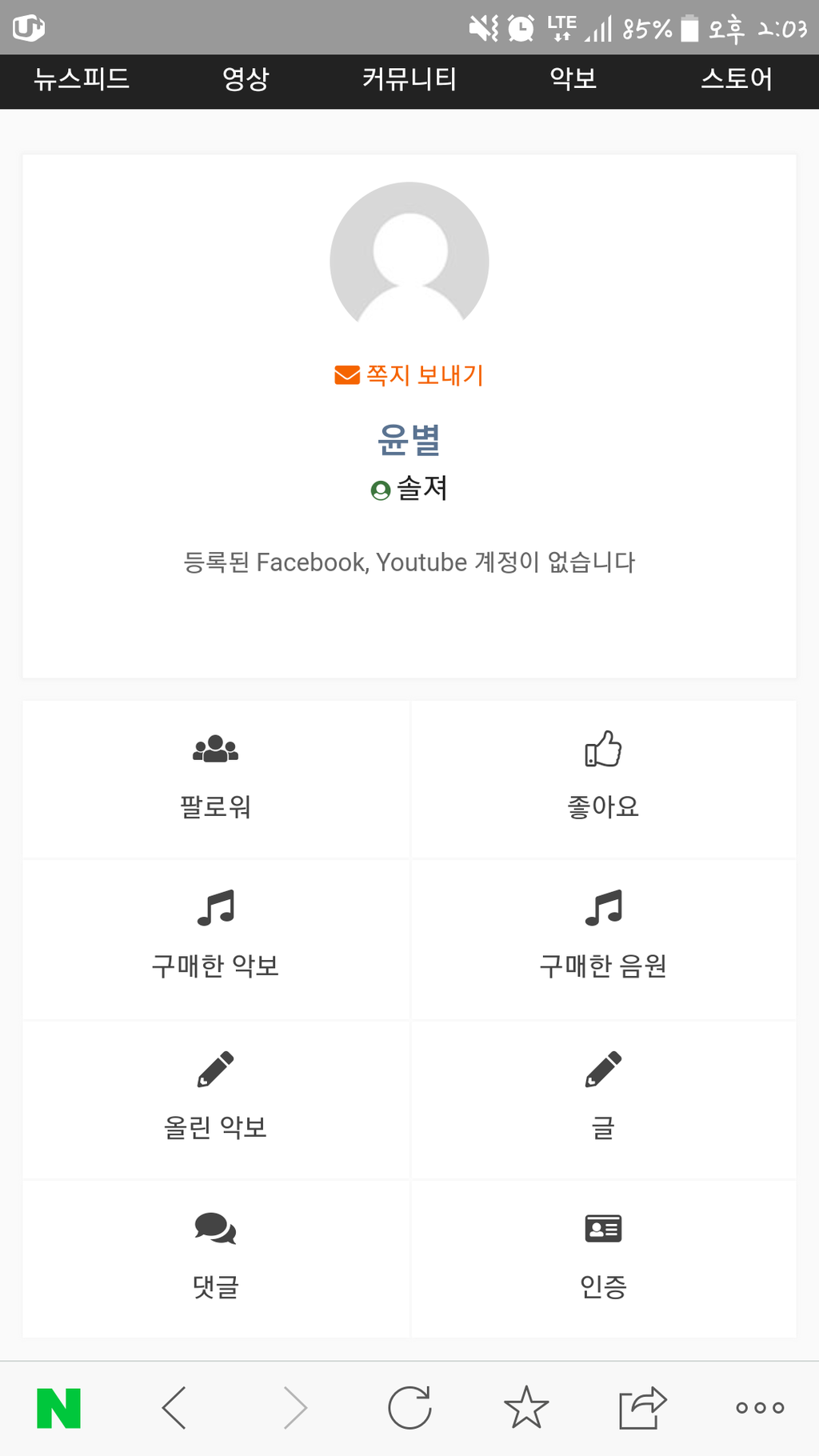
Task: View 올린 악보
Action: [216, 1100]
